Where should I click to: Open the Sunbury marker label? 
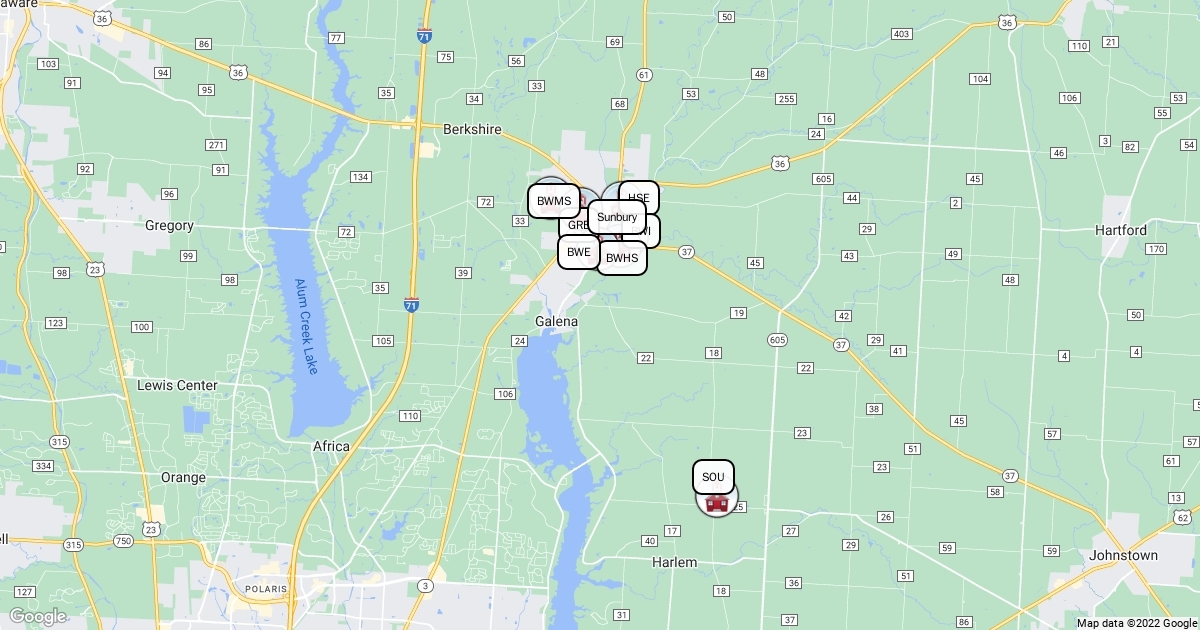click(x=616, y=217)
